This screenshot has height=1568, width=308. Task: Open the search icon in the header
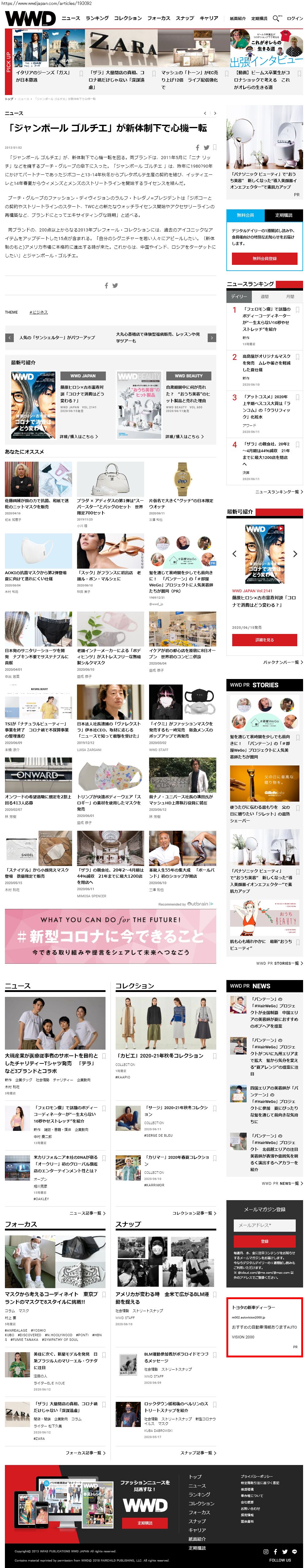(276, 18)
